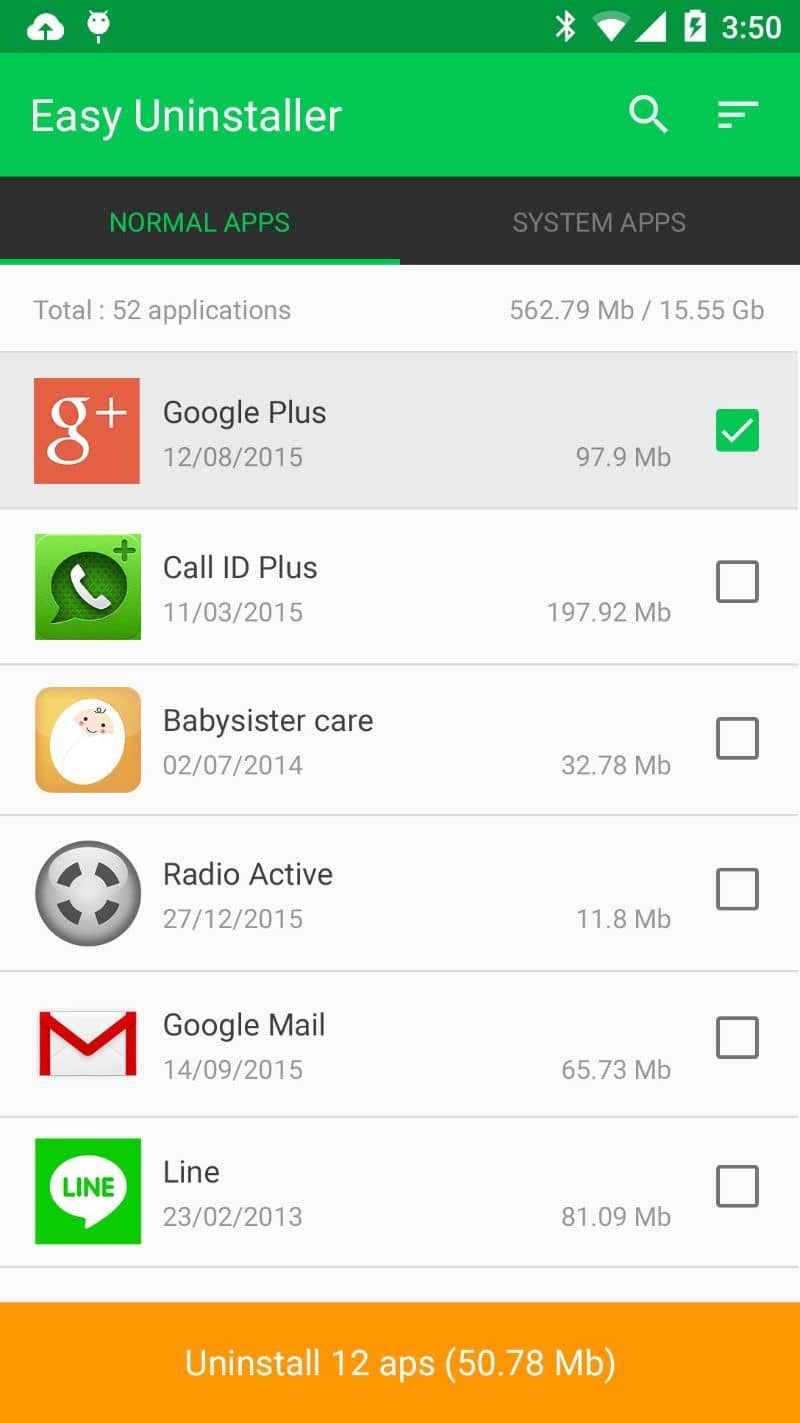Uncheck the Google Plus checkbox

[737, 431]
